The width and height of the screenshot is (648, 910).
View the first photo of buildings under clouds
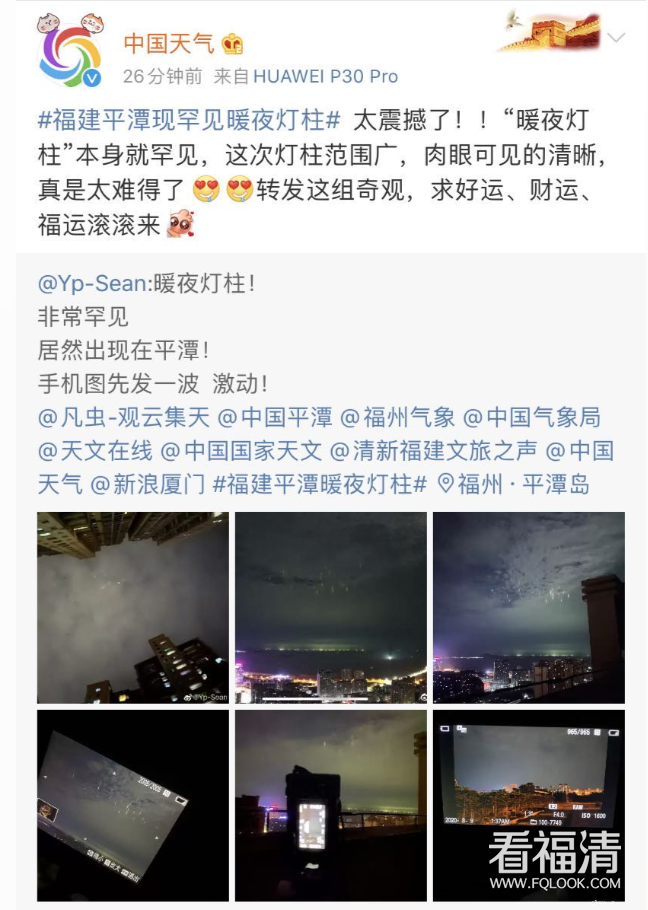coord(133,607)
